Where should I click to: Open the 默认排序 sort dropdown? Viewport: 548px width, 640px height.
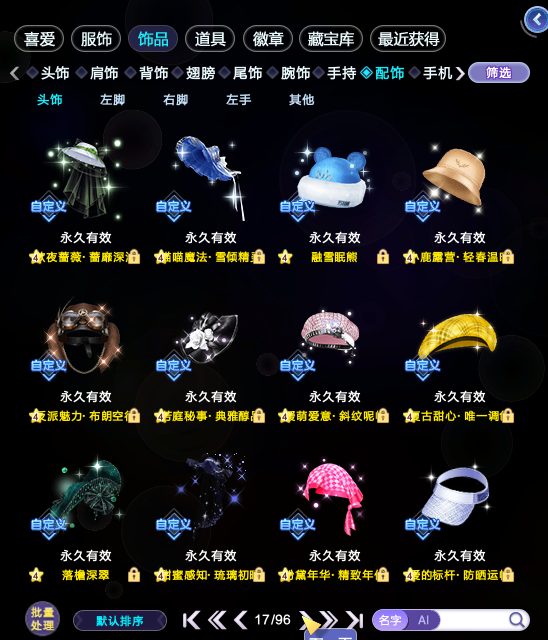point(120,621)
